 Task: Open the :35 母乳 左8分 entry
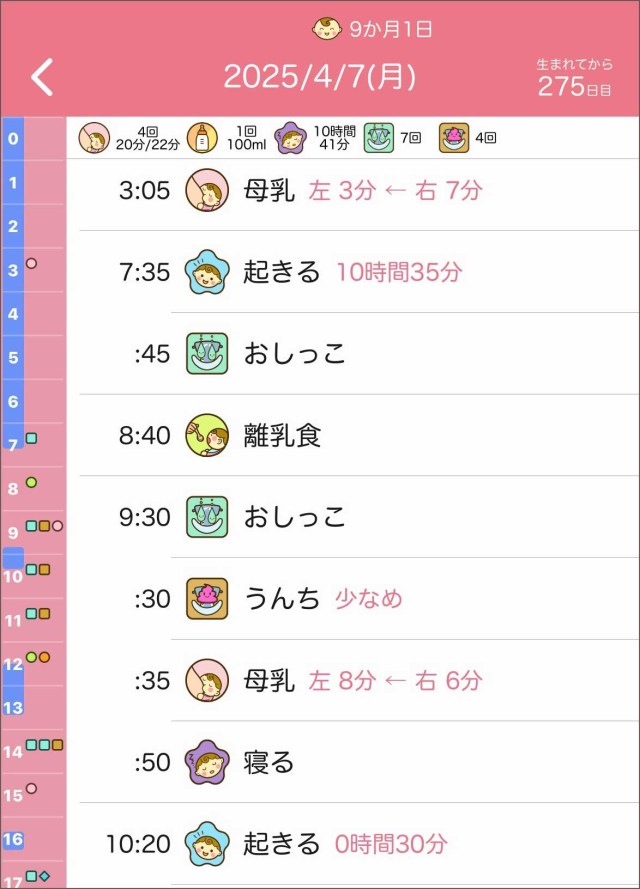pos(350,680)
